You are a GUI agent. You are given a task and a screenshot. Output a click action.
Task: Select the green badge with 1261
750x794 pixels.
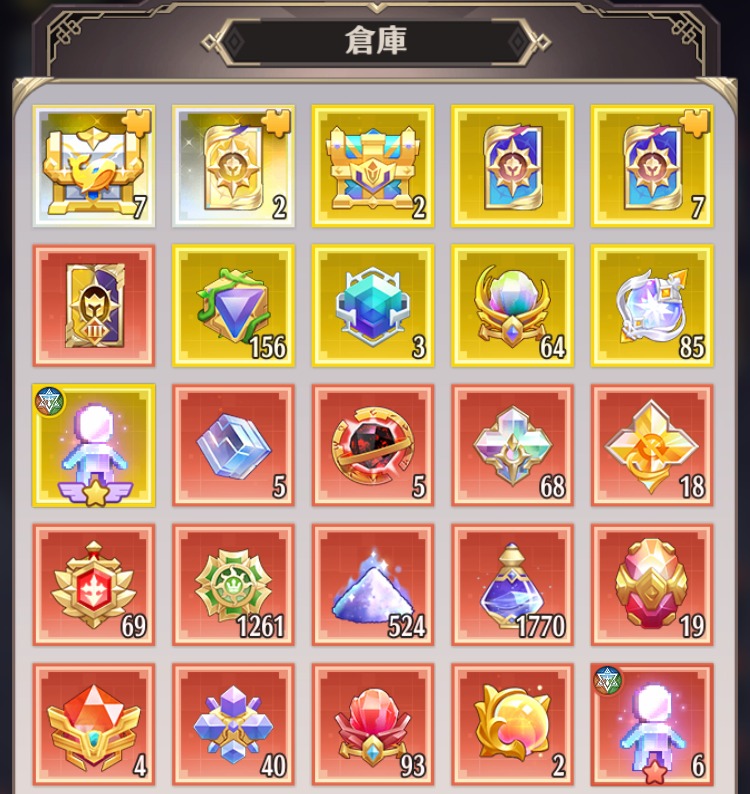(x=233, y=584)
